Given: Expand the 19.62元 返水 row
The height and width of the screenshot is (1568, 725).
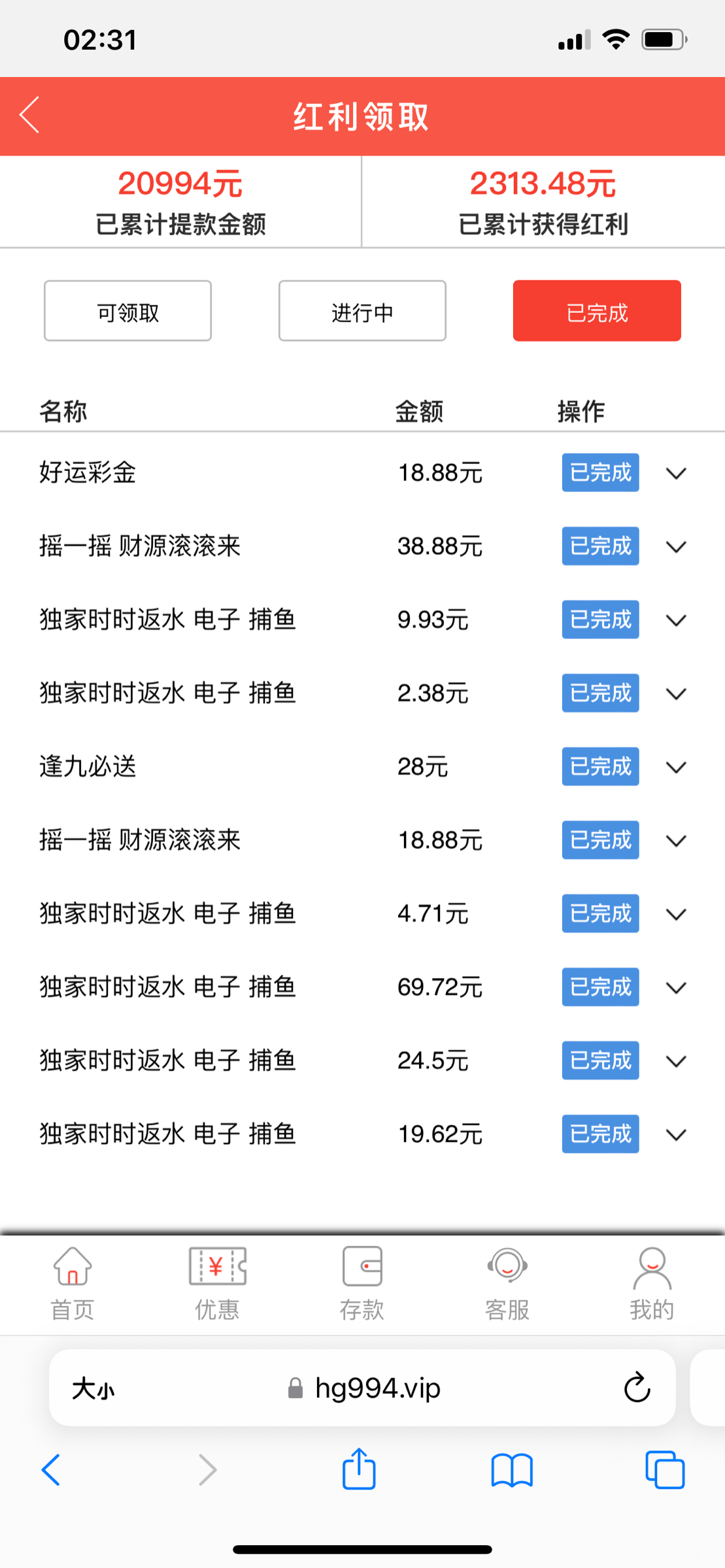Looking at the screenshot, I should [675, 1135].
